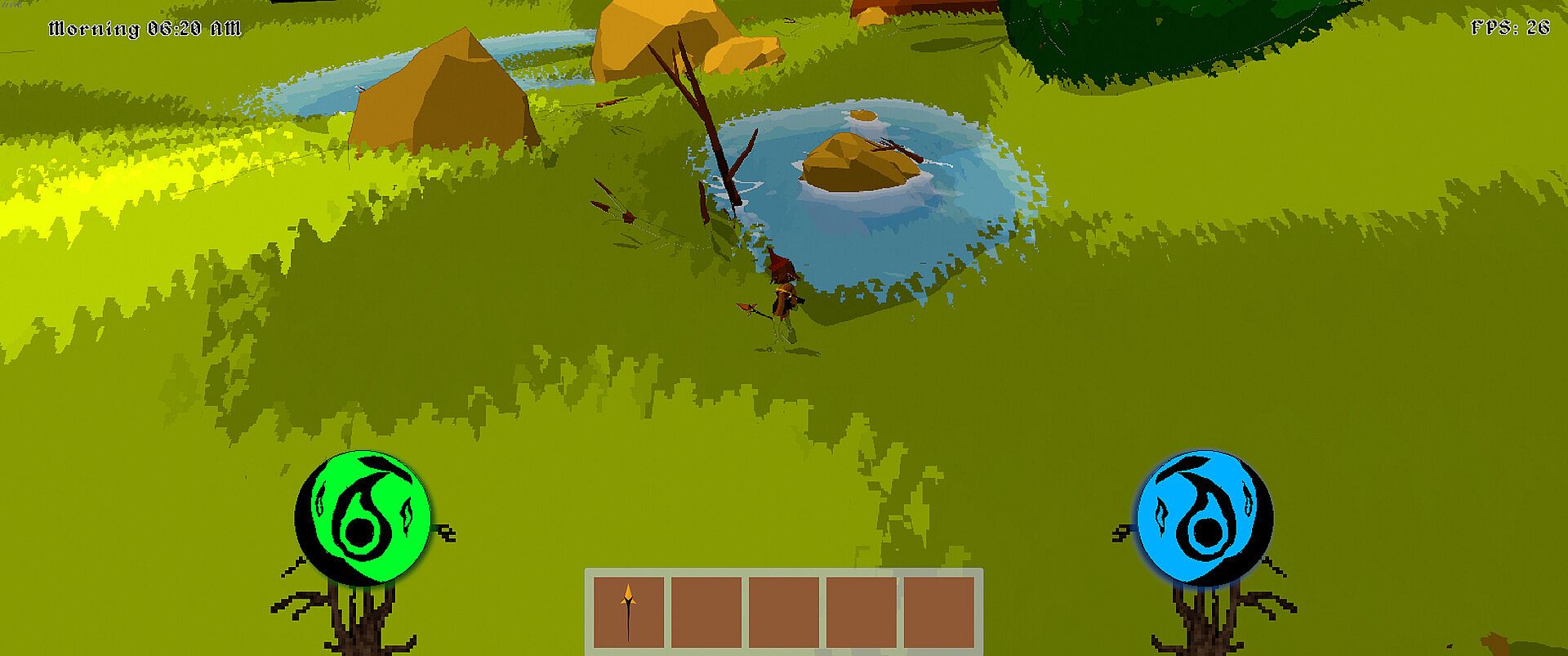Select the middle empty hotbar slot
Viewport: 1568px width, 656px height.
tap(783, 612)
